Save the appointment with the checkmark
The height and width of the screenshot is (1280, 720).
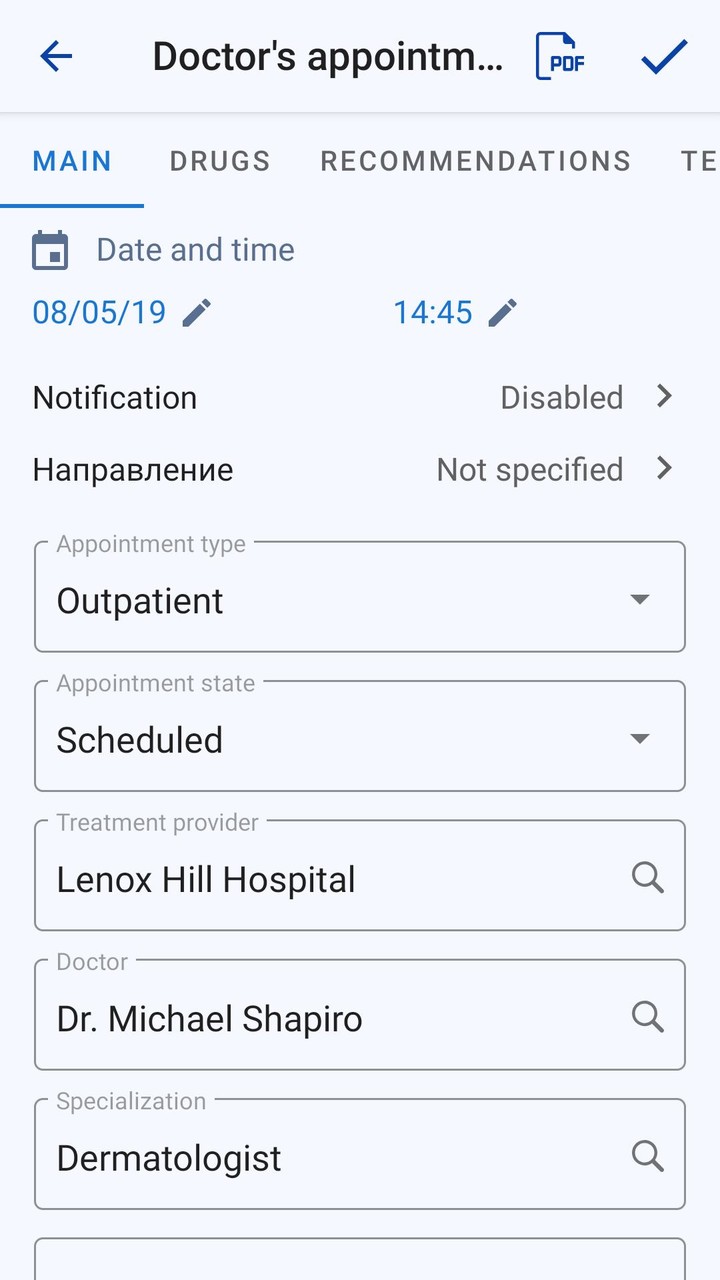(x=664, y=57)
